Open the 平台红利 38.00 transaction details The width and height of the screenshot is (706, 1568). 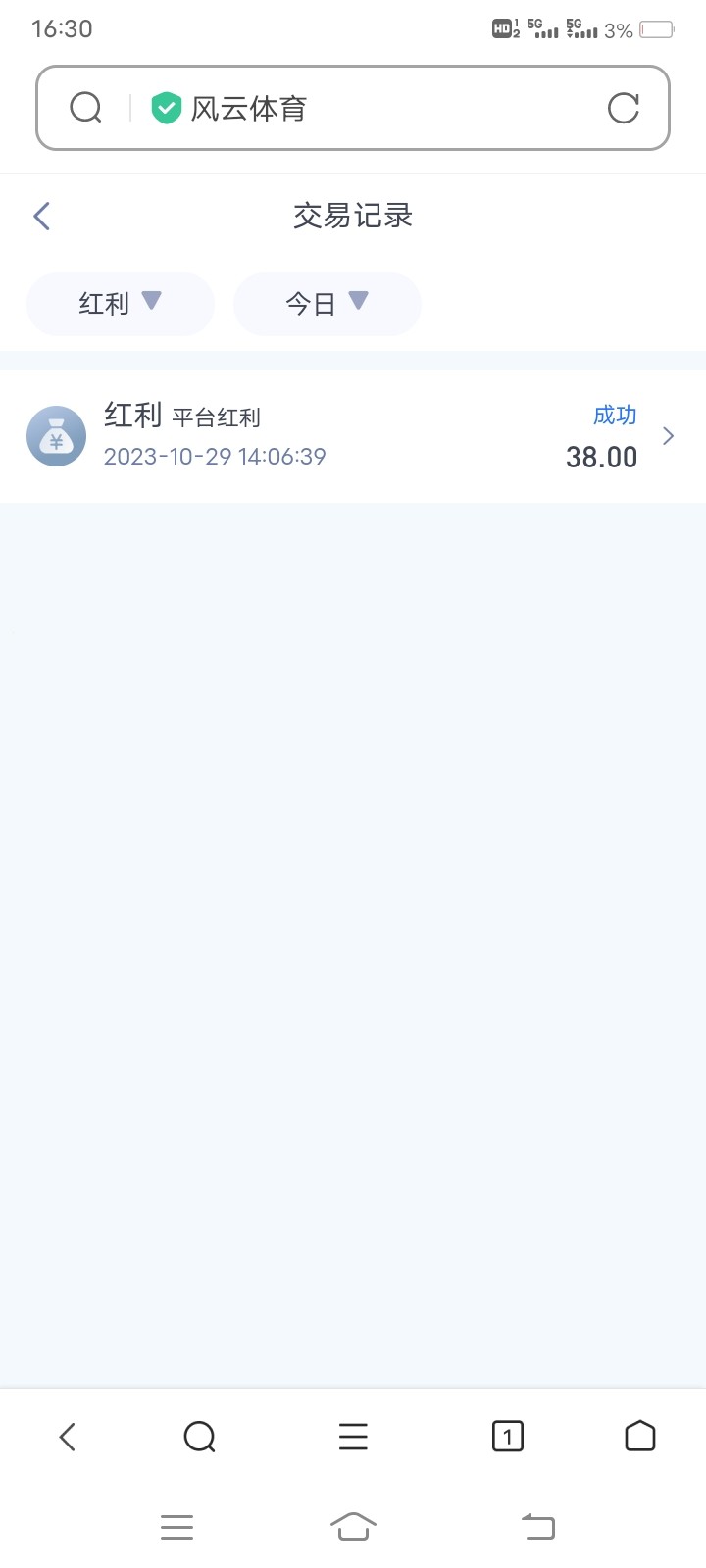click(353, 436)
